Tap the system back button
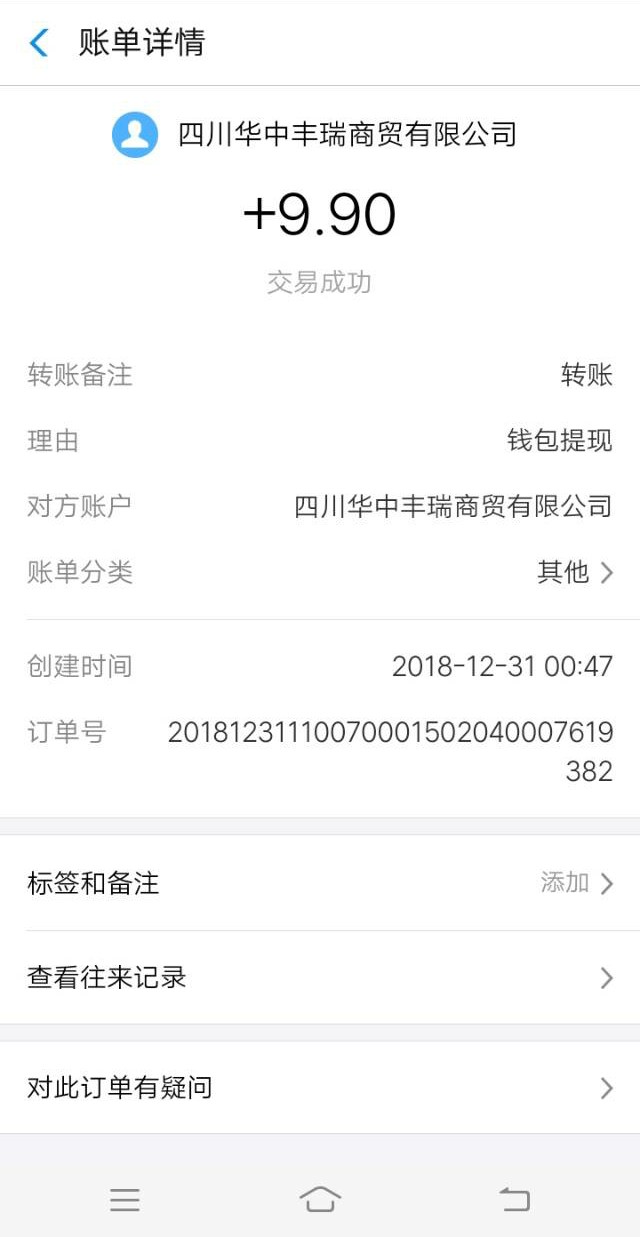 (514, 1199)
